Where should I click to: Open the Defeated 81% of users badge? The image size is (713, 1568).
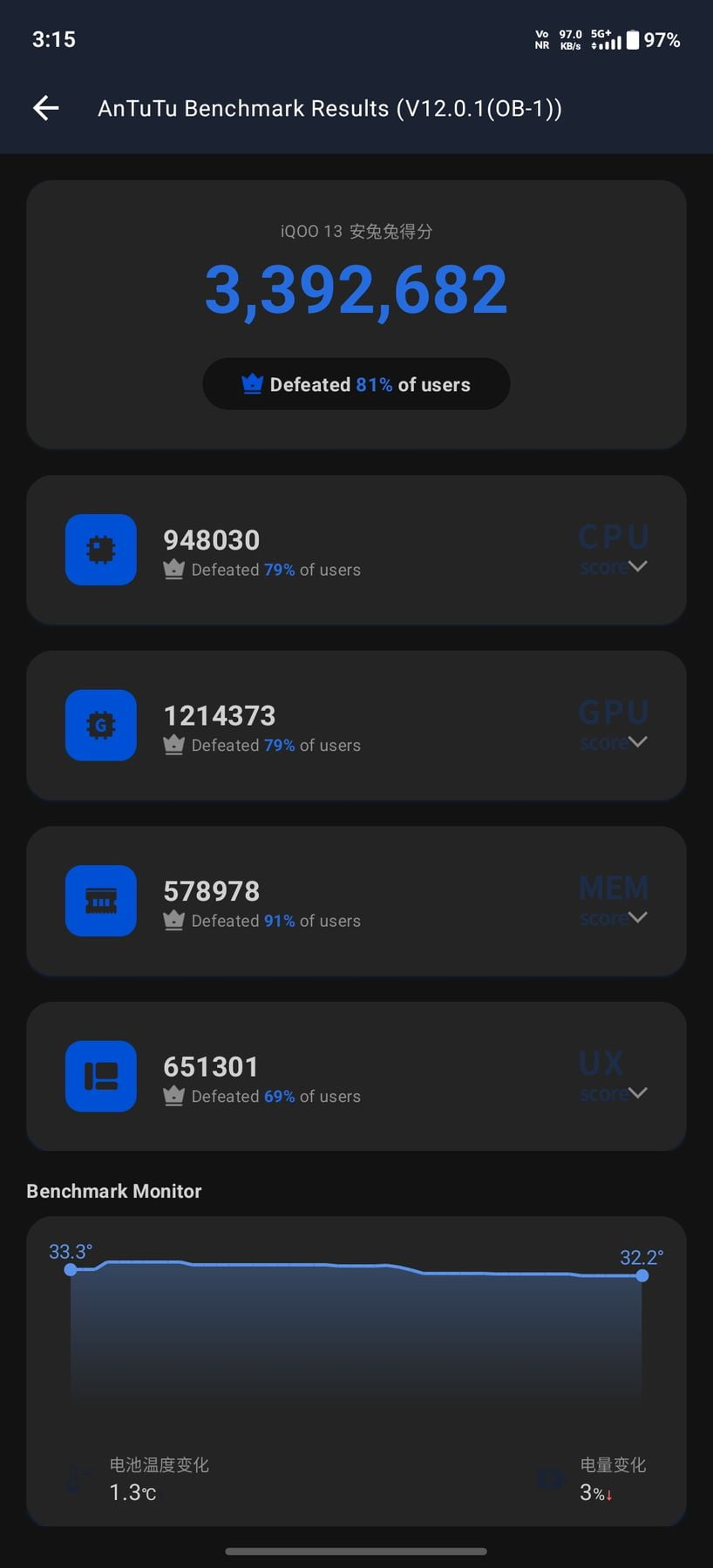[356, 384]
